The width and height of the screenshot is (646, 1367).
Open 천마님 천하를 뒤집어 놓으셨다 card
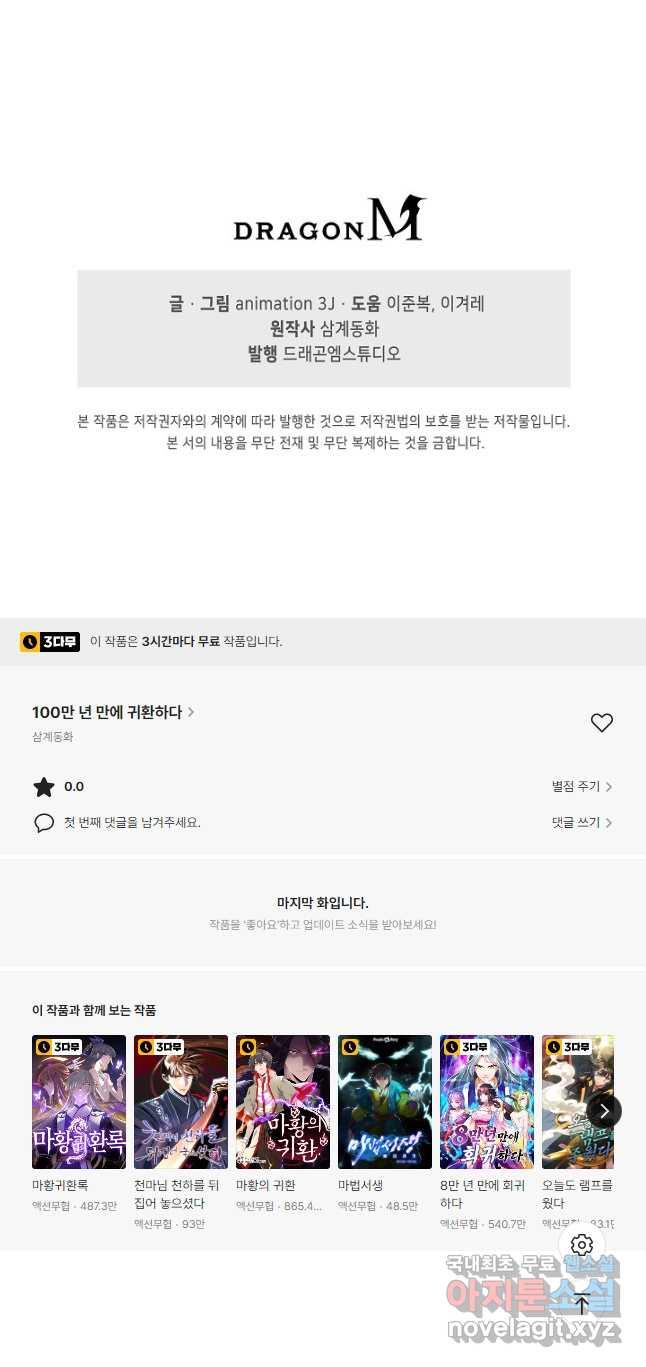pos(181,1102)
